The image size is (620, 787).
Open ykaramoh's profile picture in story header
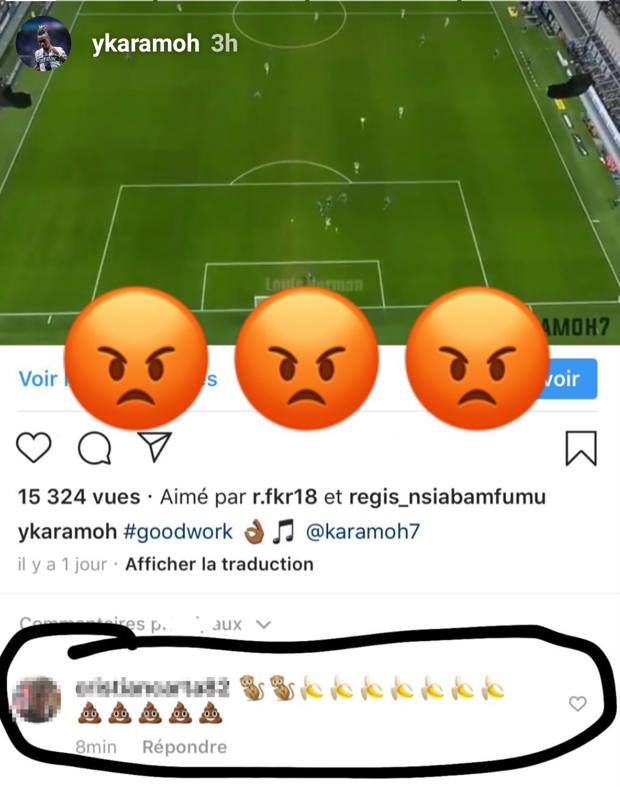[x=42, y=44]
